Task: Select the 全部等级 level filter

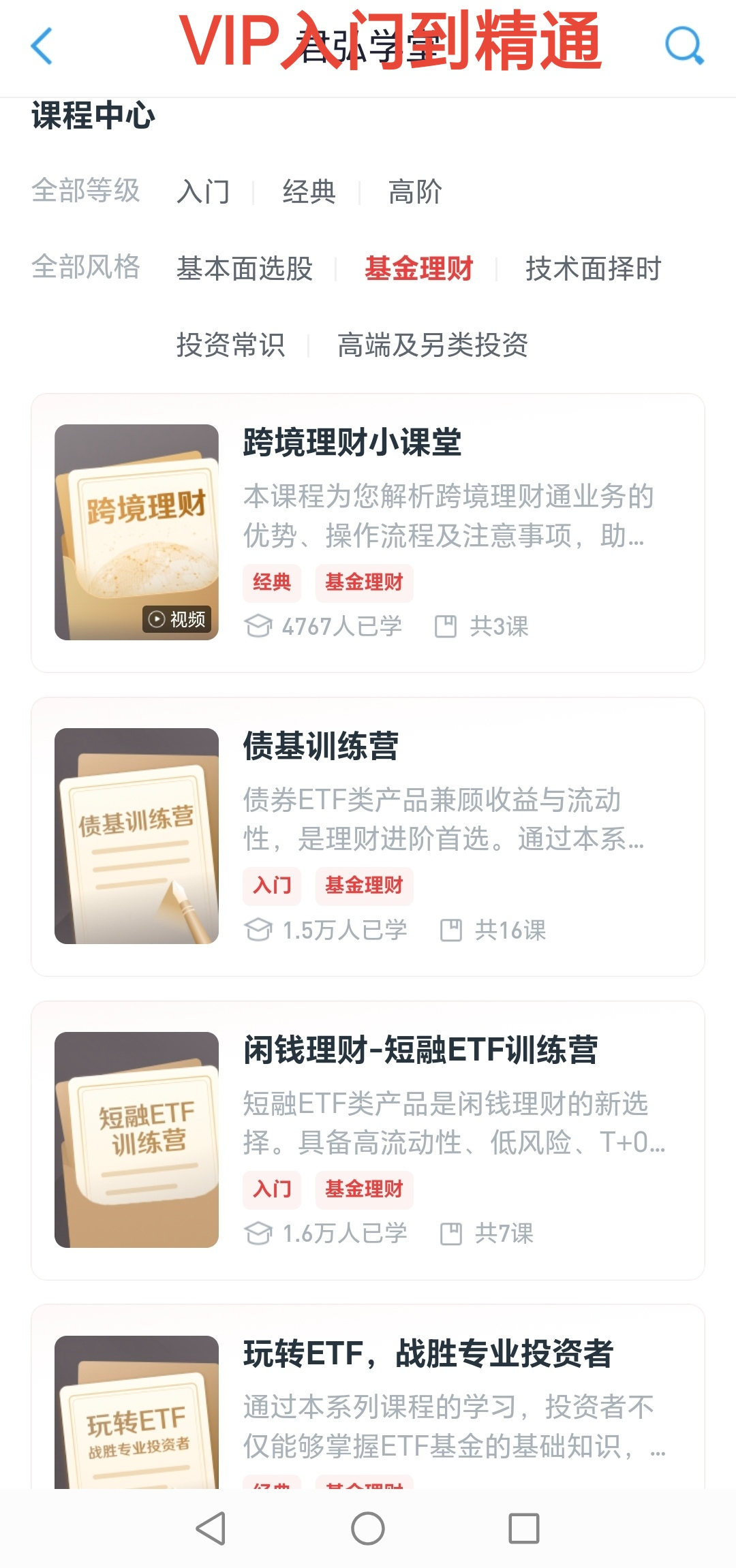Action: 86,190
